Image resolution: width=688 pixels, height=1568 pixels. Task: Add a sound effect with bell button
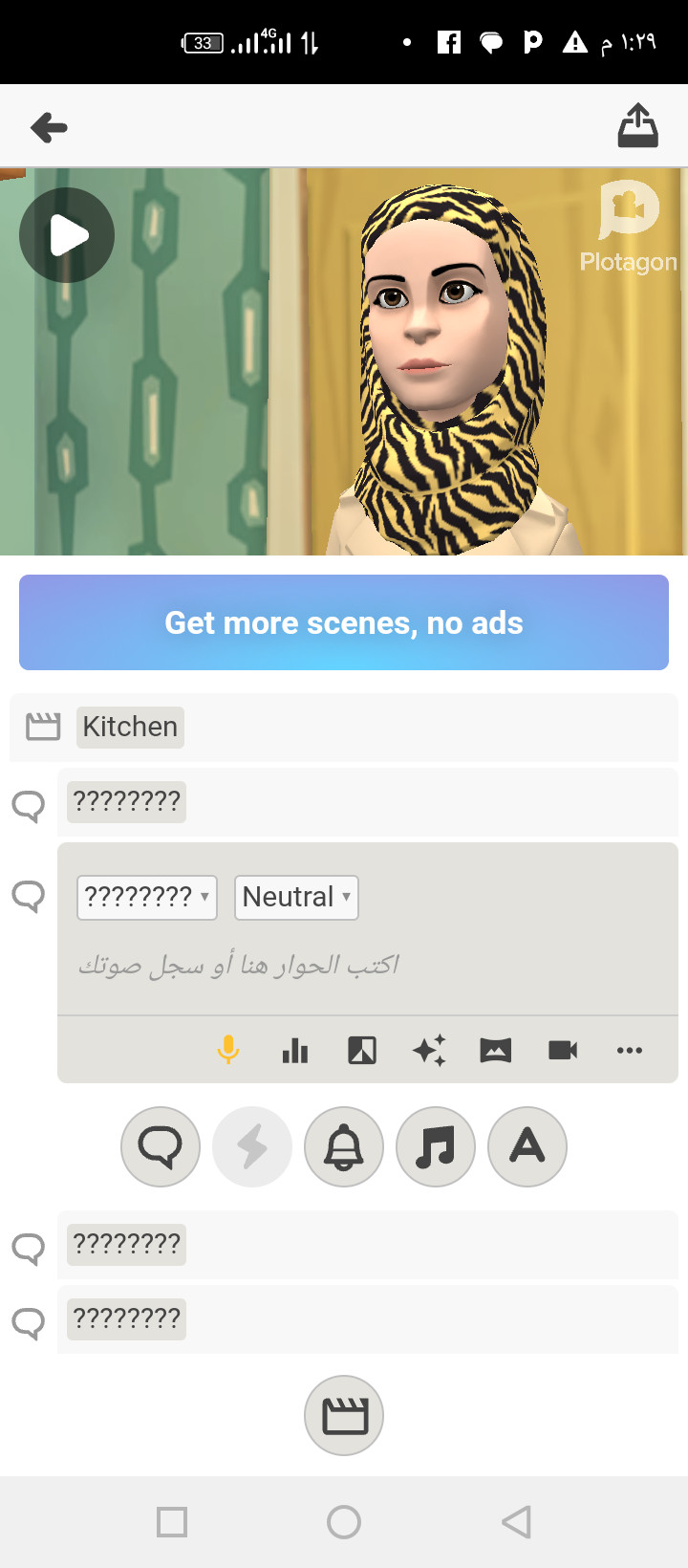click(344, 1146)
